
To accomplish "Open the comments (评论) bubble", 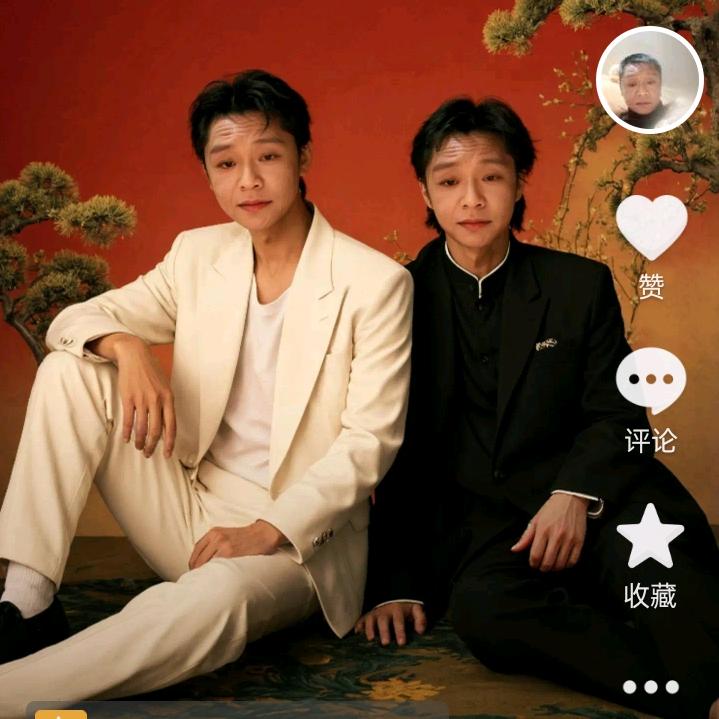I will coord(651,381).
